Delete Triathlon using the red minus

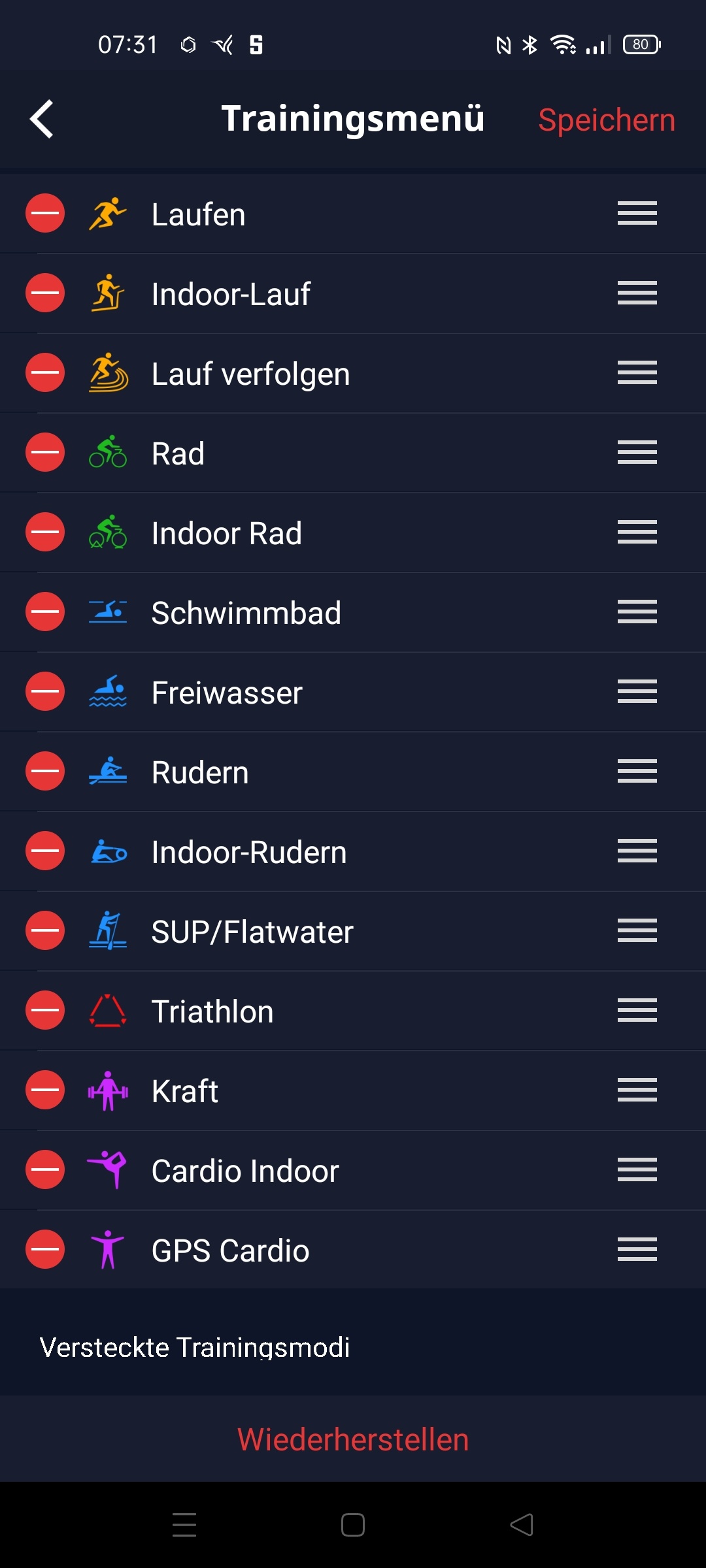point(45,1010)
